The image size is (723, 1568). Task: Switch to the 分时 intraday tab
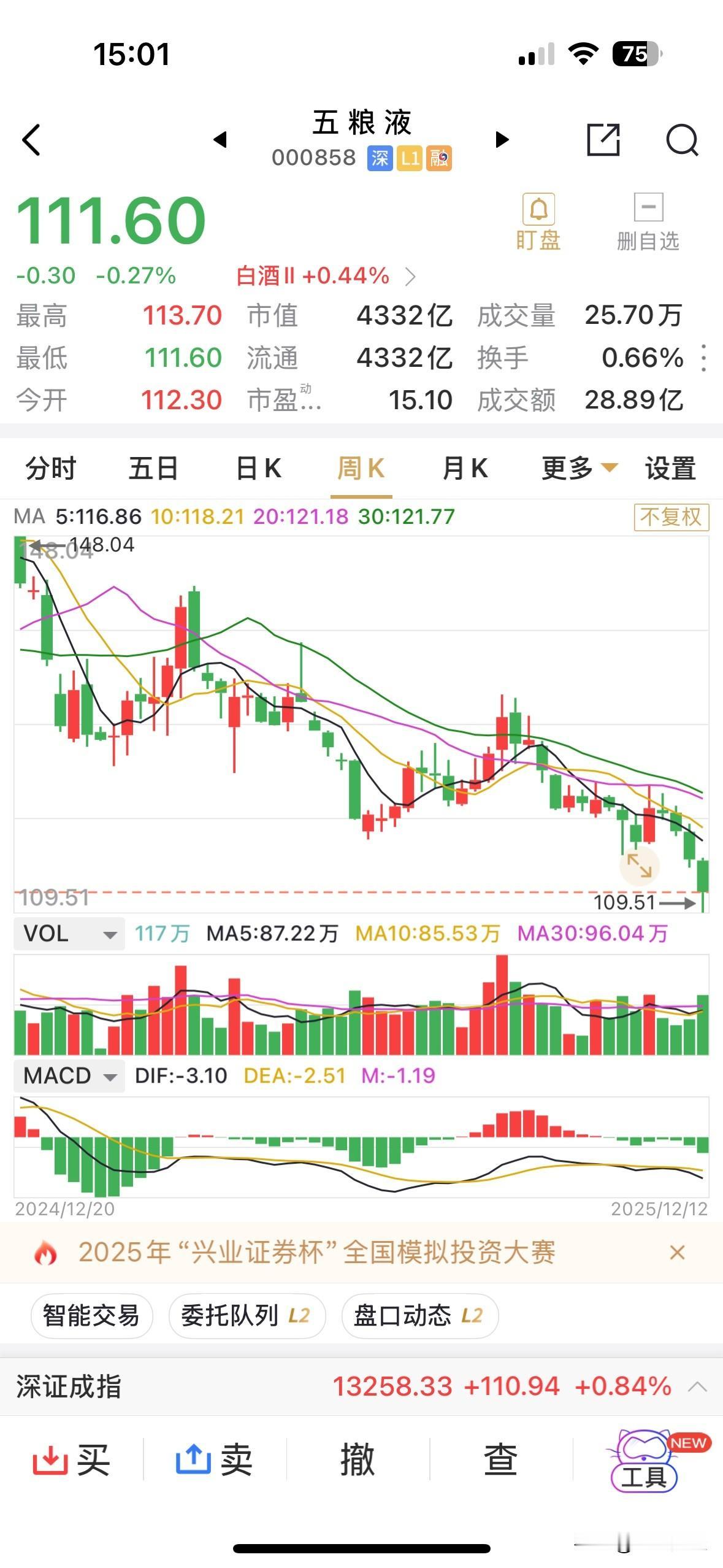click(x=50, y=468)
